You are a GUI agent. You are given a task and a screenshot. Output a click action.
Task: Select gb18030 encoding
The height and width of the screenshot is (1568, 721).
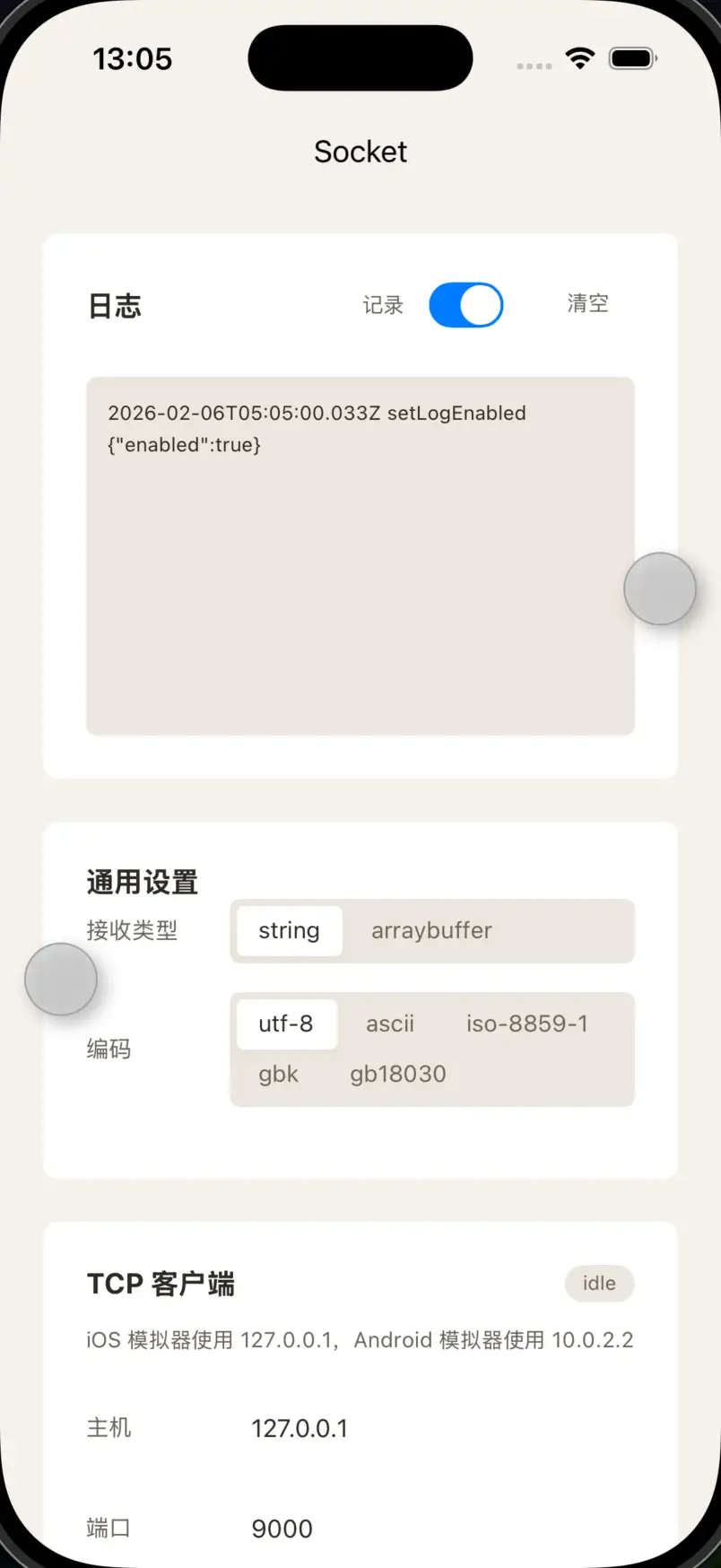pyautogui.click(x=397, y=1075)
